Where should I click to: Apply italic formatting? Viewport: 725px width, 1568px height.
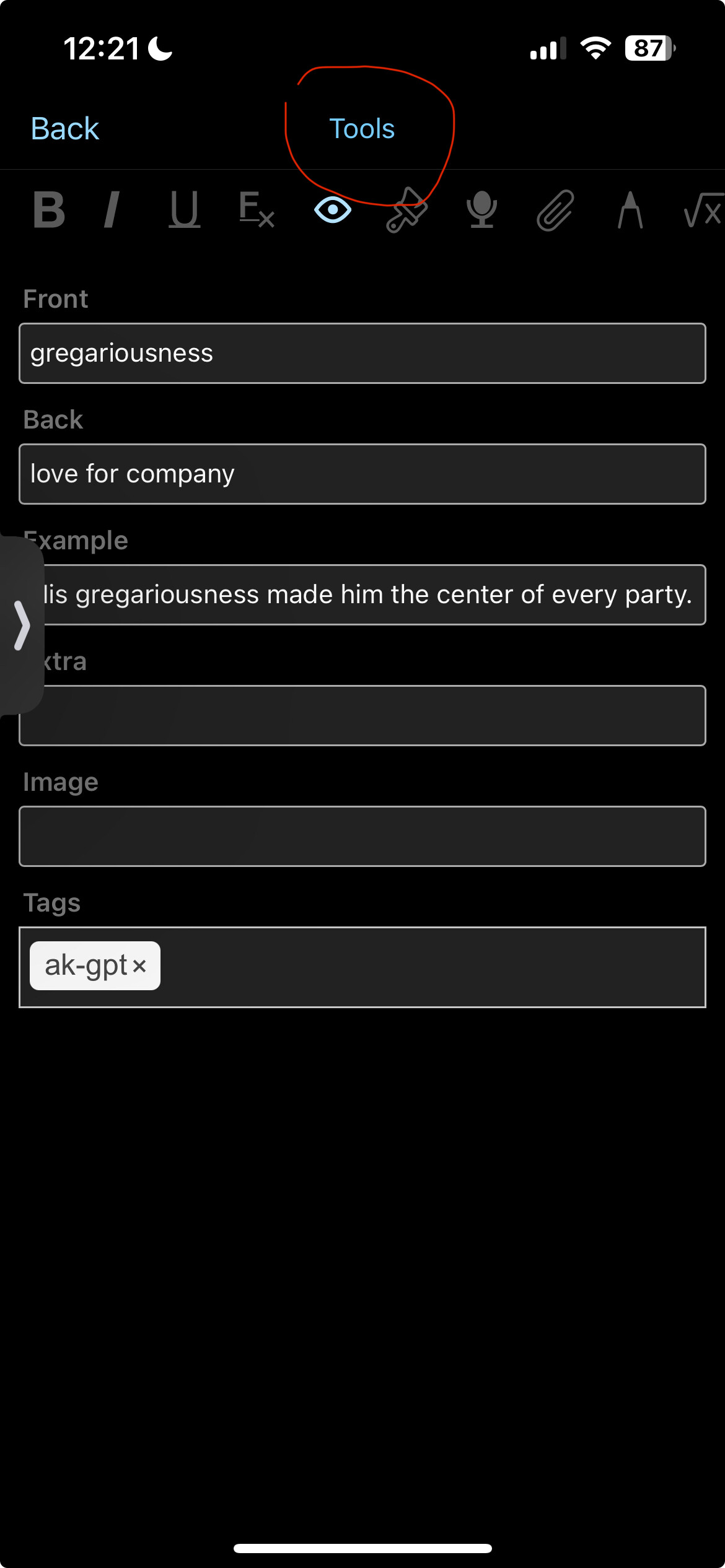[x=112, y=210]
